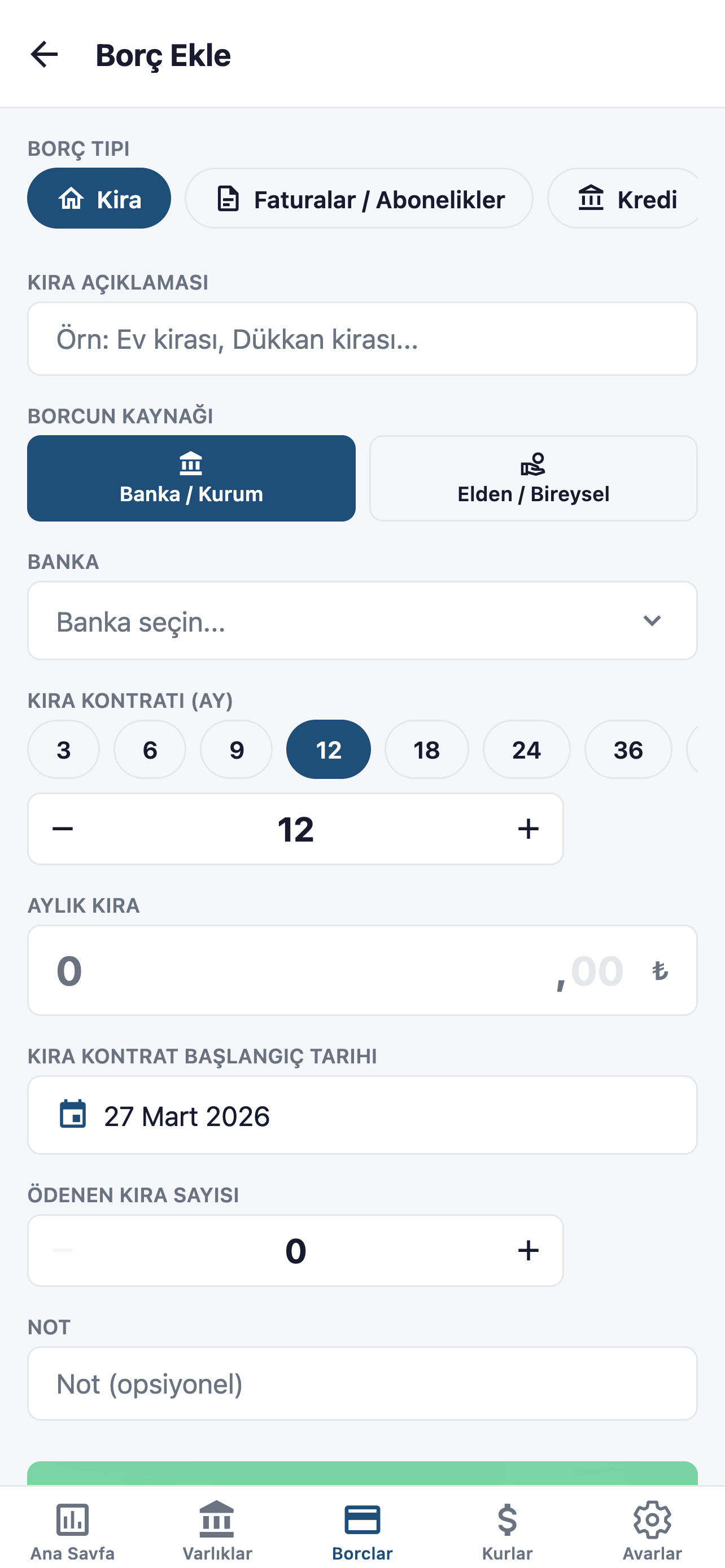
Task: Choose Banka / Kurum as debt source
Action: pos(191,479)
